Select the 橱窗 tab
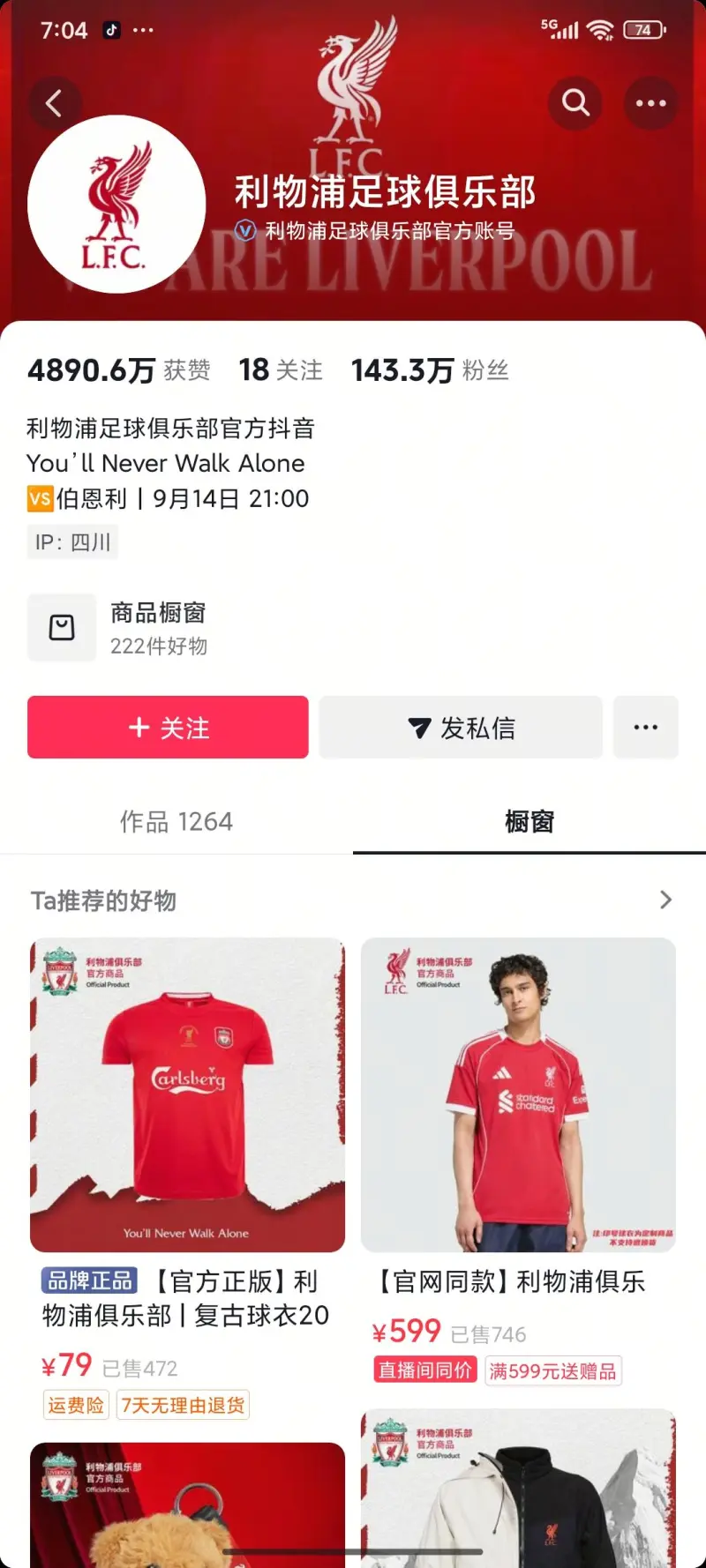 (x=529, y=822)
